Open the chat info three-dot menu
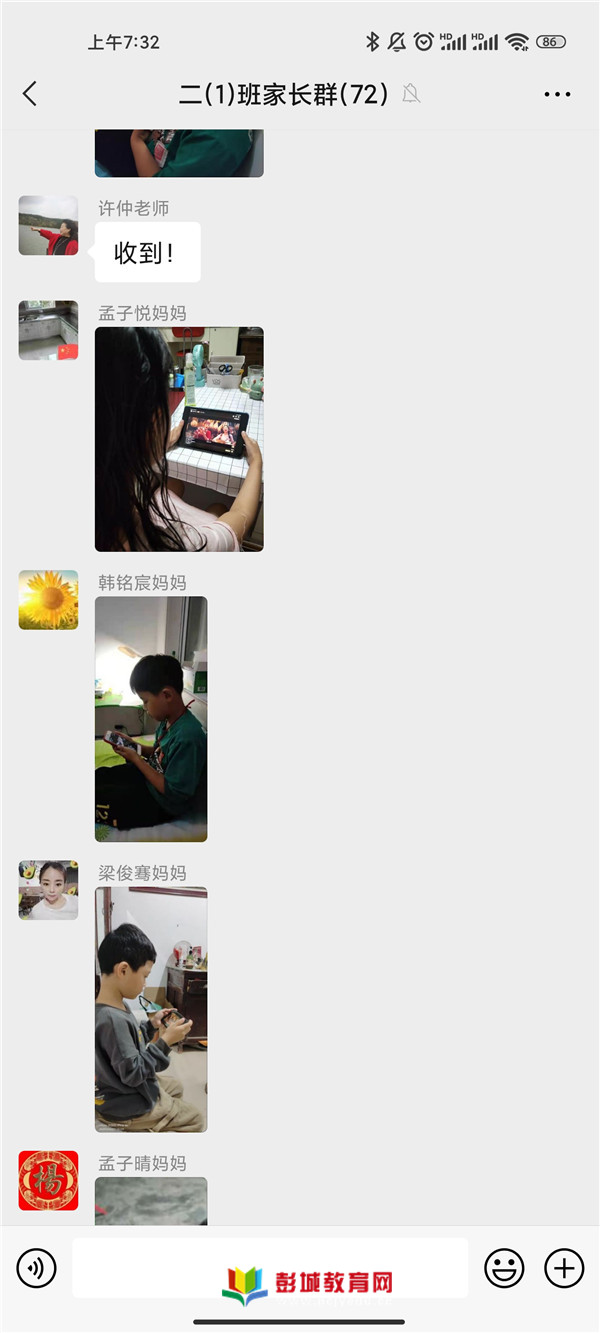Screen dimensions: 600x1333 [x=557, y=94]
